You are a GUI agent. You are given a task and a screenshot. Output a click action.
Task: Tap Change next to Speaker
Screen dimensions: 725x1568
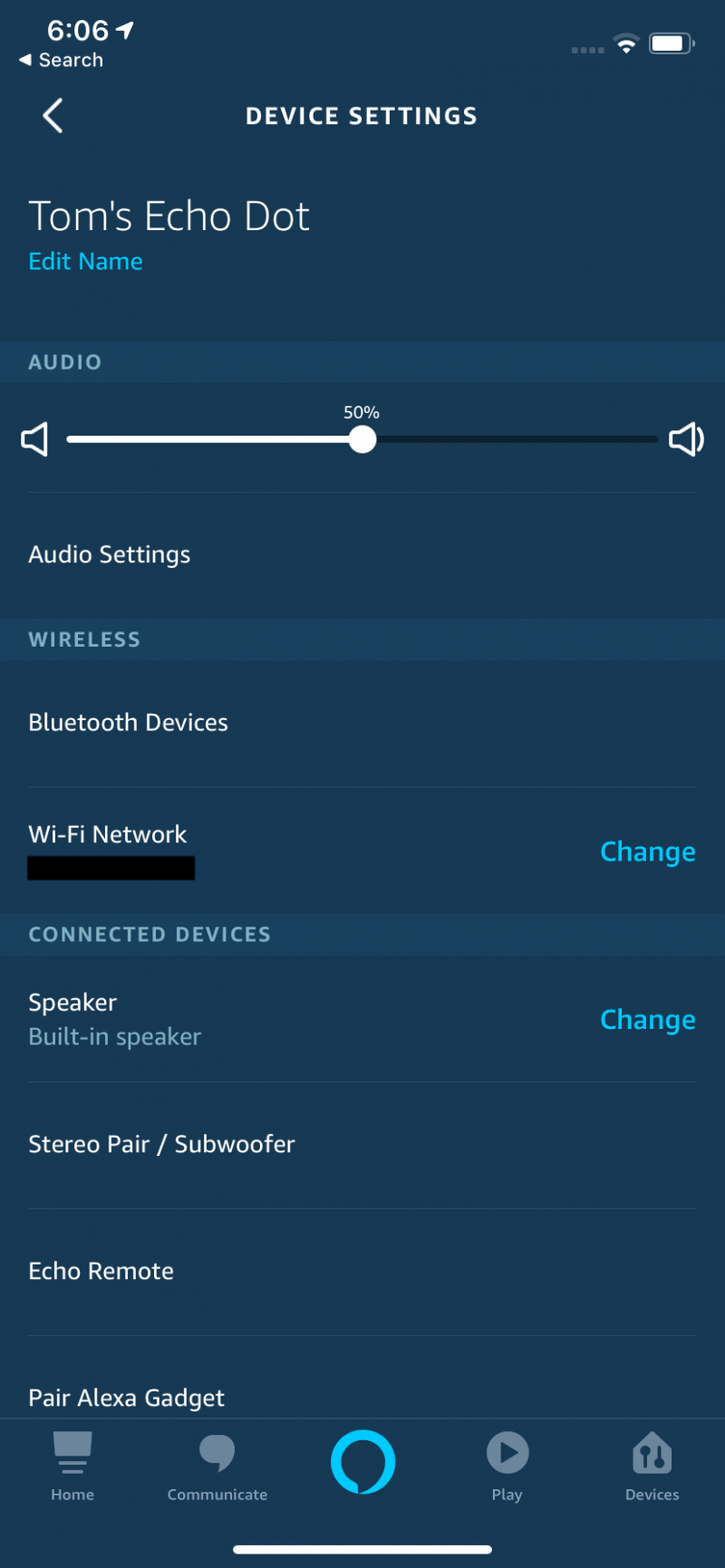coord(647,1019)
